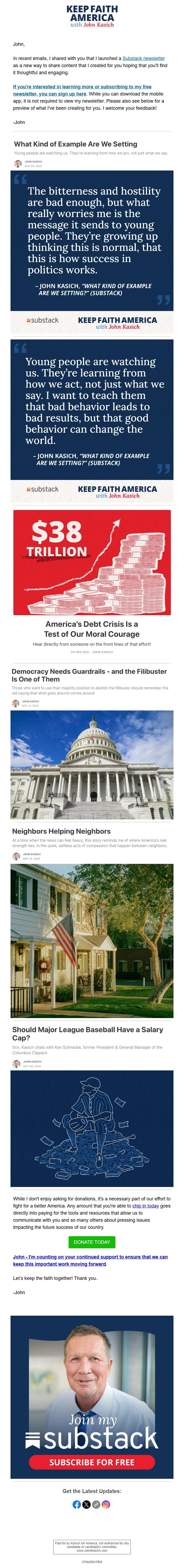Visit the Instagram profile
This screenshot has width=184, height=1568.
106,1504
